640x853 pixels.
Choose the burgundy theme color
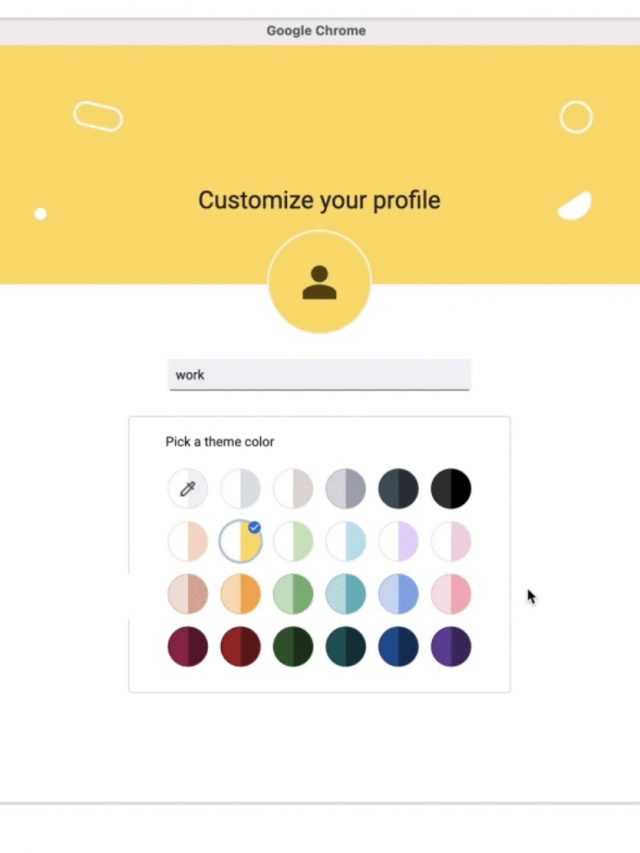coord(188,647)
